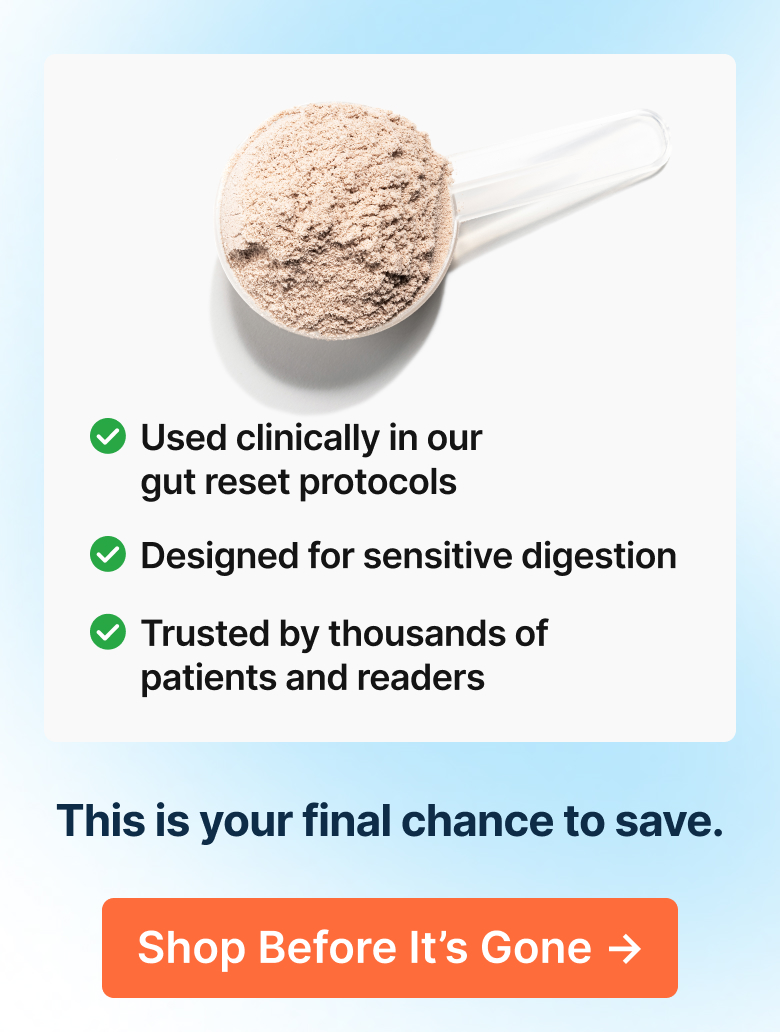Viewport: 780px width, 1032px height.
Task: Expand the bullet list card
Action: coord(390,555)
